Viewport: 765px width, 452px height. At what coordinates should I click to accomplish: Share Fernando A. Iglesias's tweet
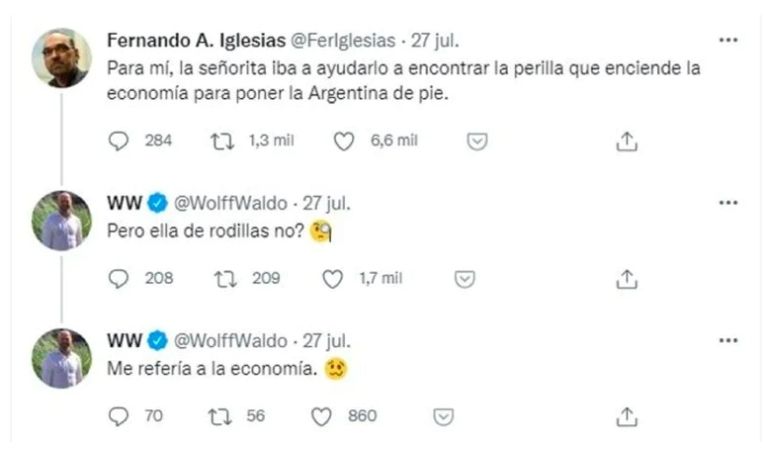pos(626,141)
